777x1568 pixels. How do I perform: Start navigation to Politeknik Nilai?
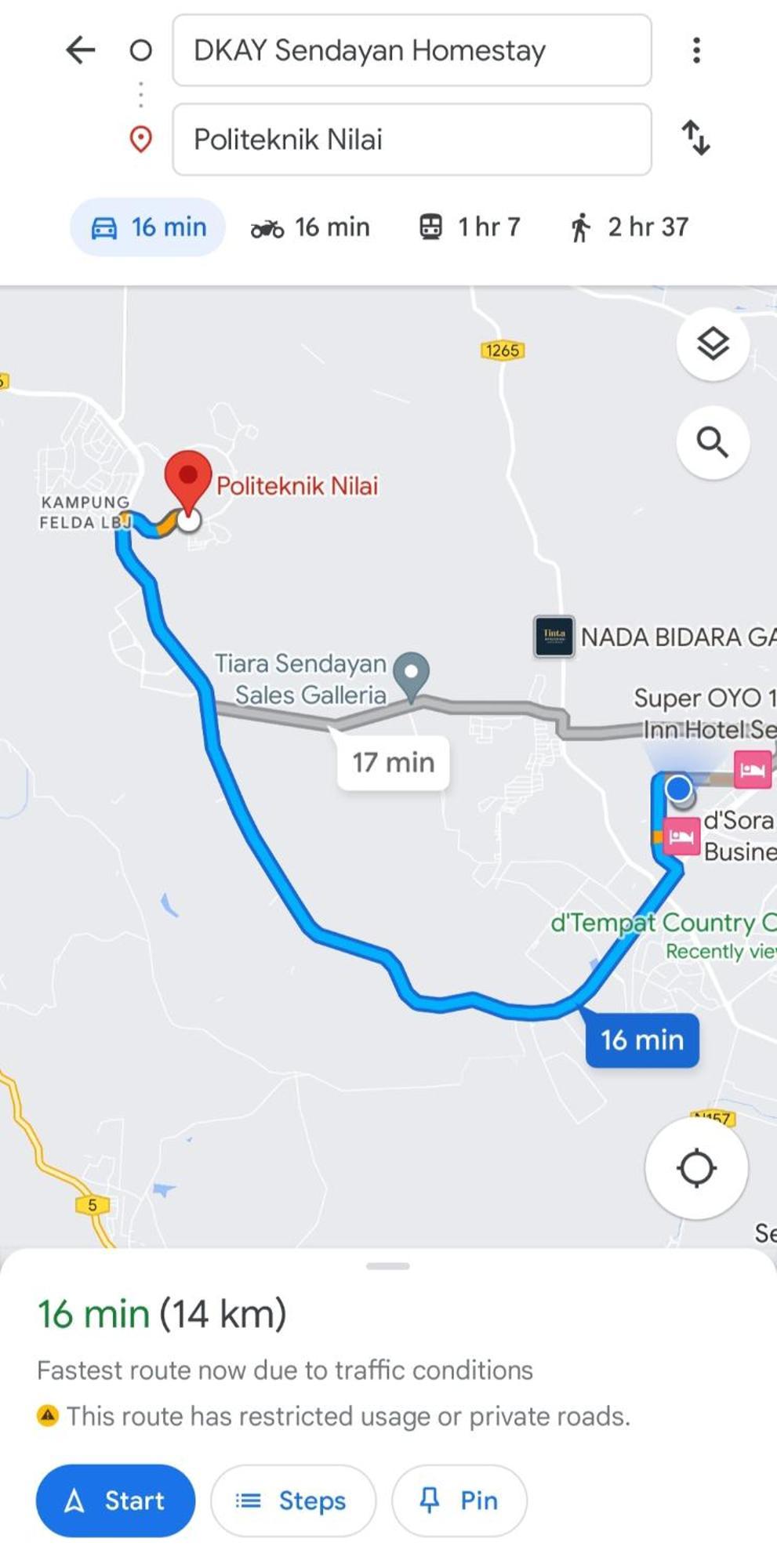pos(116,1501)
